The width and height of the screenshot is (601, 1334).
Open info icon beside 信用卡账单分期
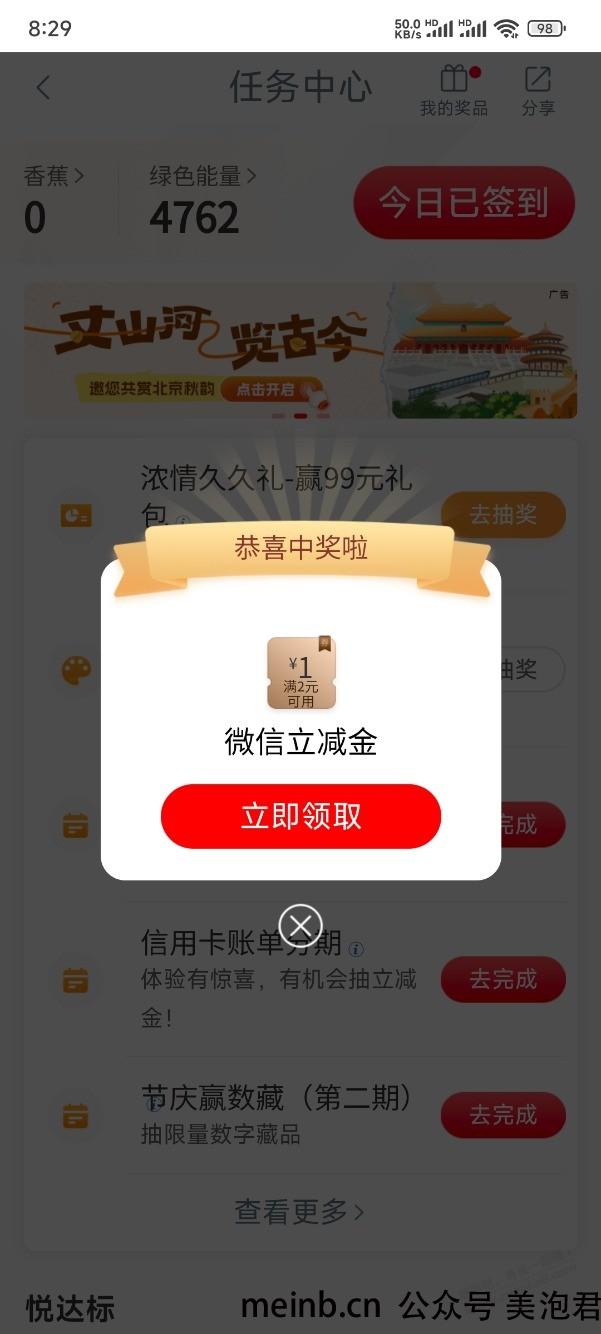357,948
